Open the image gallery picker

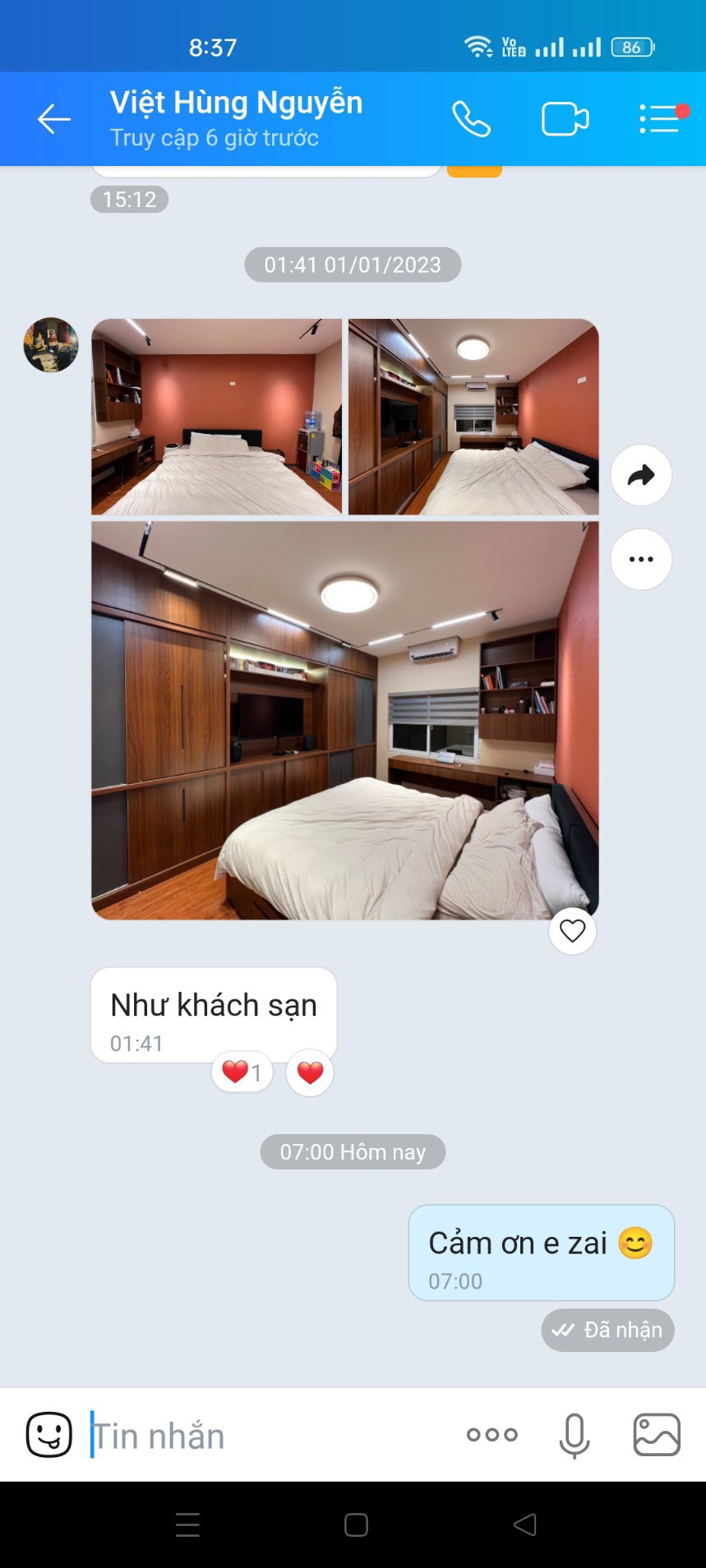tap(657, 1435)
